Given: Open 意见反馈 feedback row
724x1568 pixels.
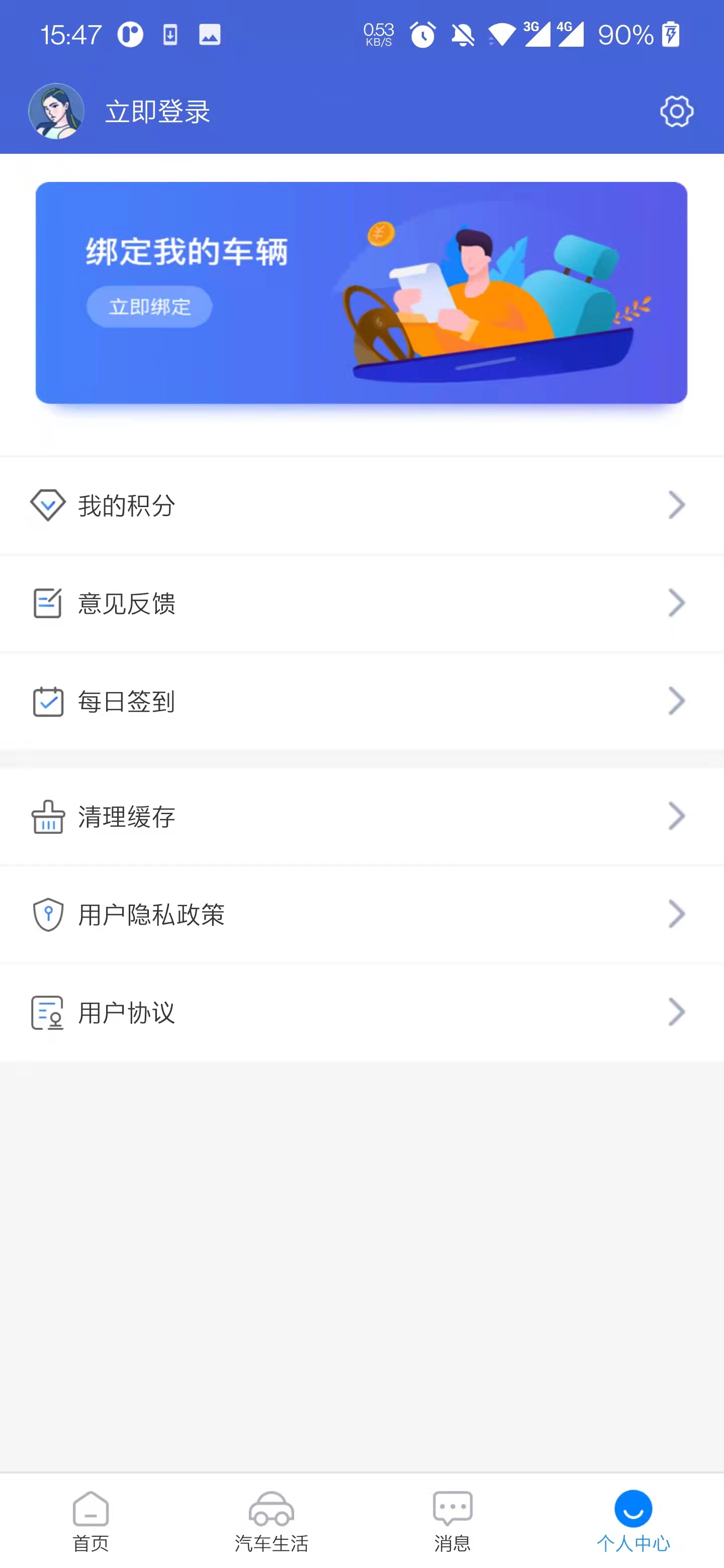Looking at the screenshot, I should pyautogui.click(x=361, y=603).
